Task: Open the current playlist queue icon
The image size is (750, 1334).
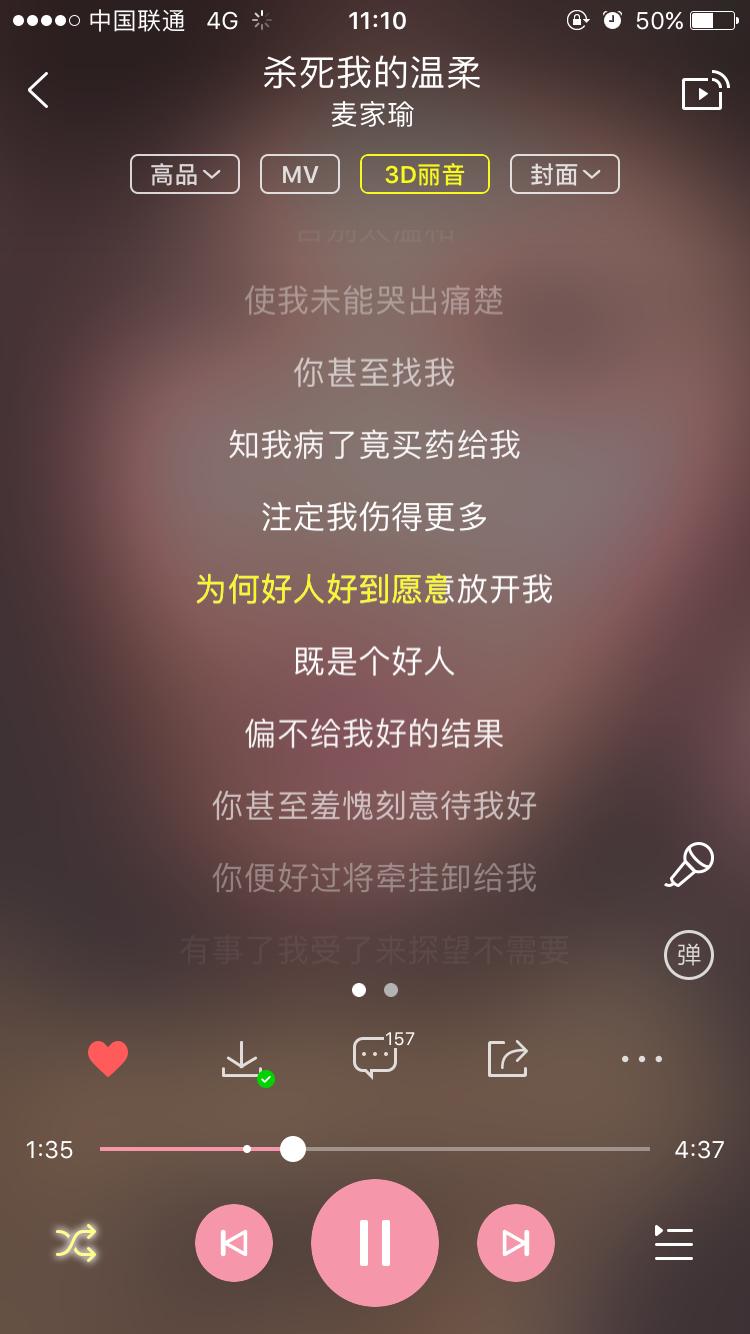Action: (673, 1243)
